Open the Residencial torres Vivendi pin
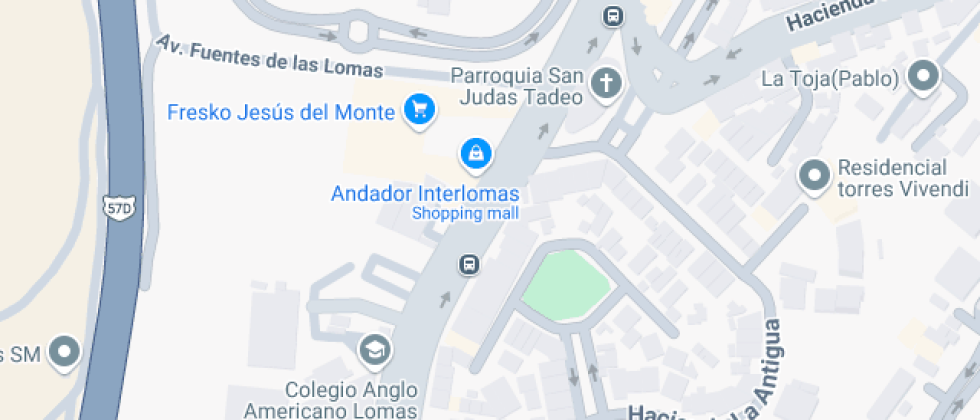This screenshot has height=420, width=980. tap(814, 177)
